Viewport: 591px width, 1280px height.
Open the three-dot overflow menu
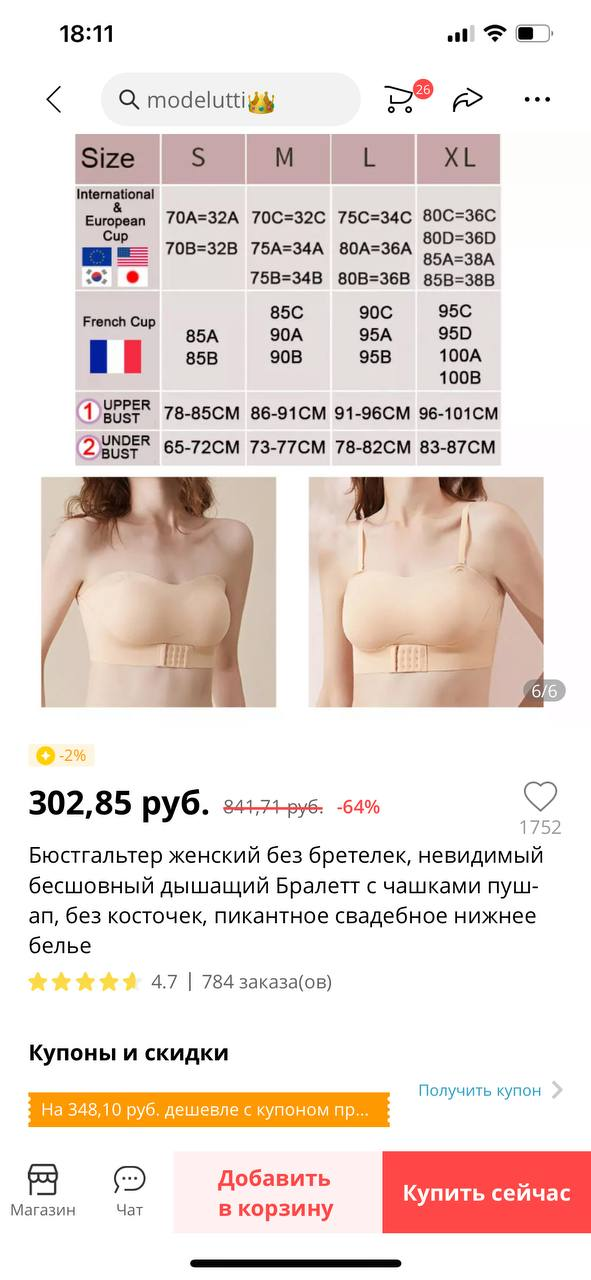tap(537, 99)
